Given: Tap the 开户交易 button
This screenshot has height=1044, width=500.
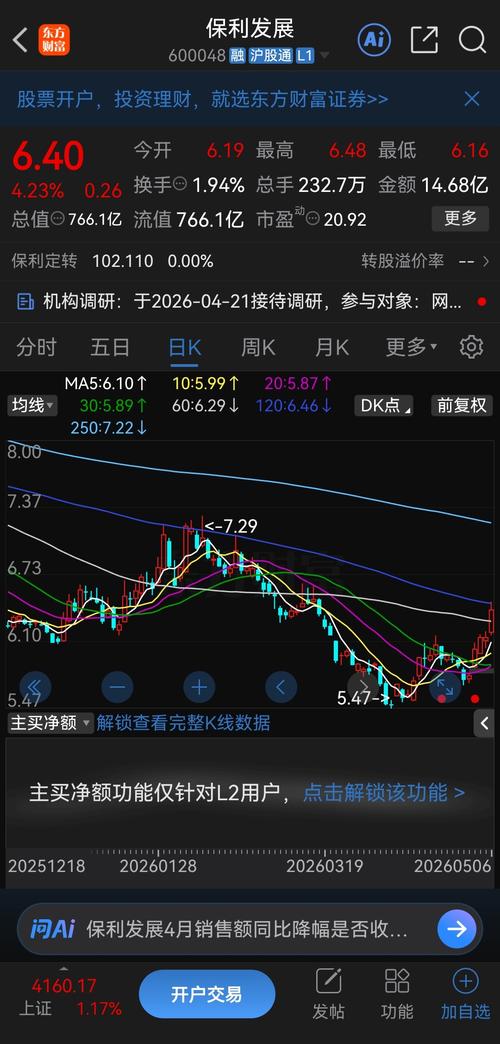Looking at the screenshot, I should tap(206, 994).
